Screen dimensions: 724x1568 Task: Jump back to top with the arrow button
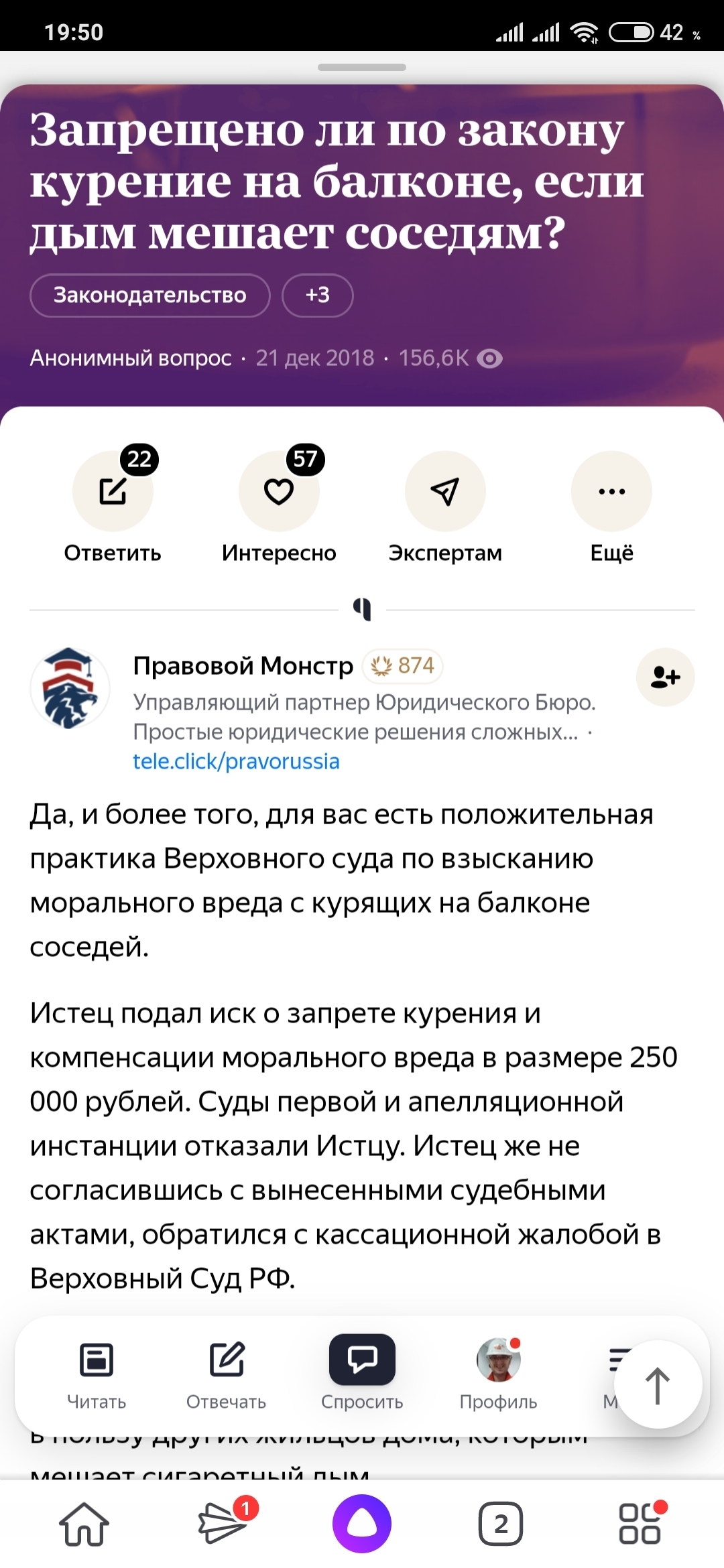coord(658,1384)
